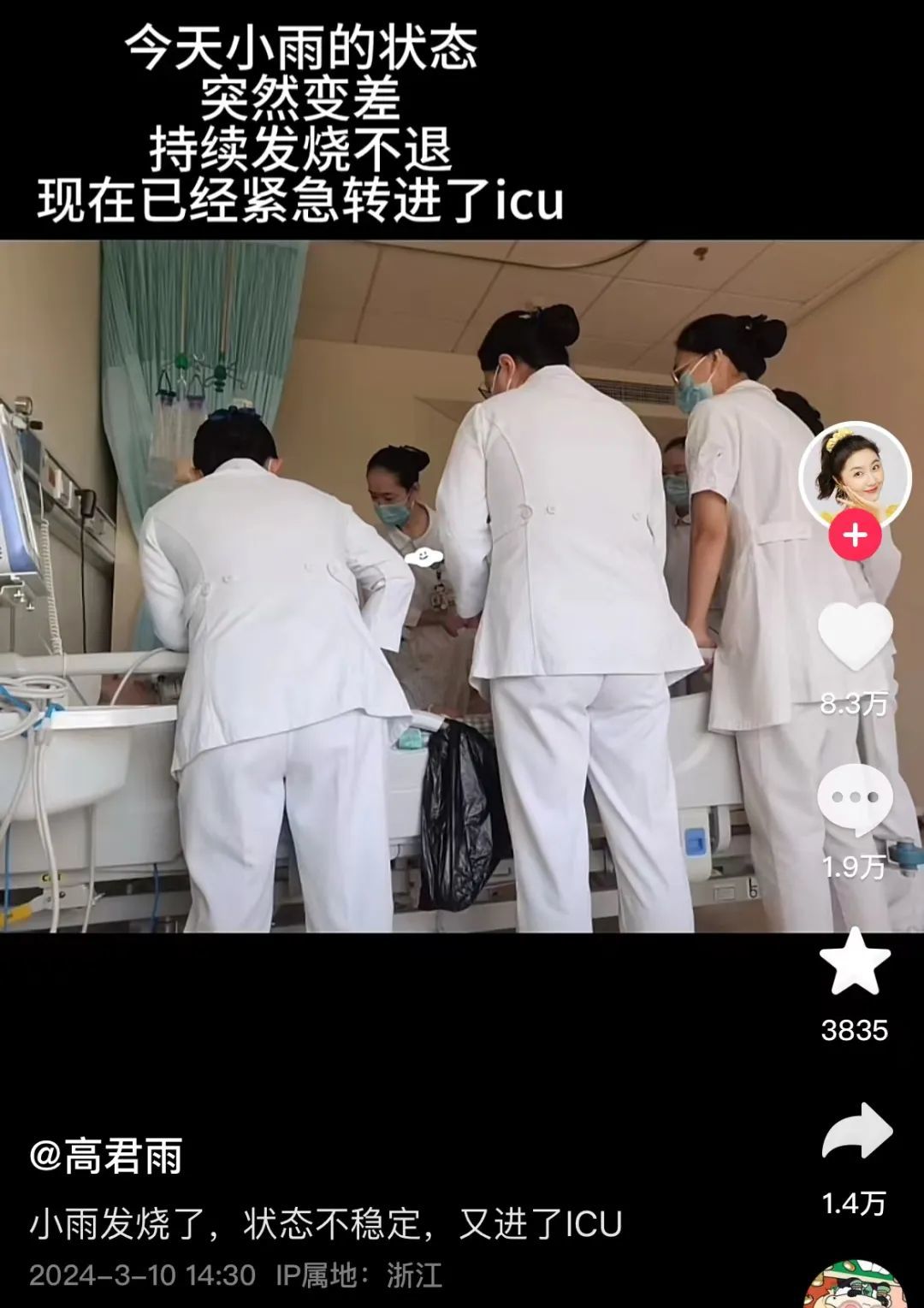This screenshot has height=1308, width=924.
Task: Open the @高君雨 username link
Action: click(x=106, y=1157)
